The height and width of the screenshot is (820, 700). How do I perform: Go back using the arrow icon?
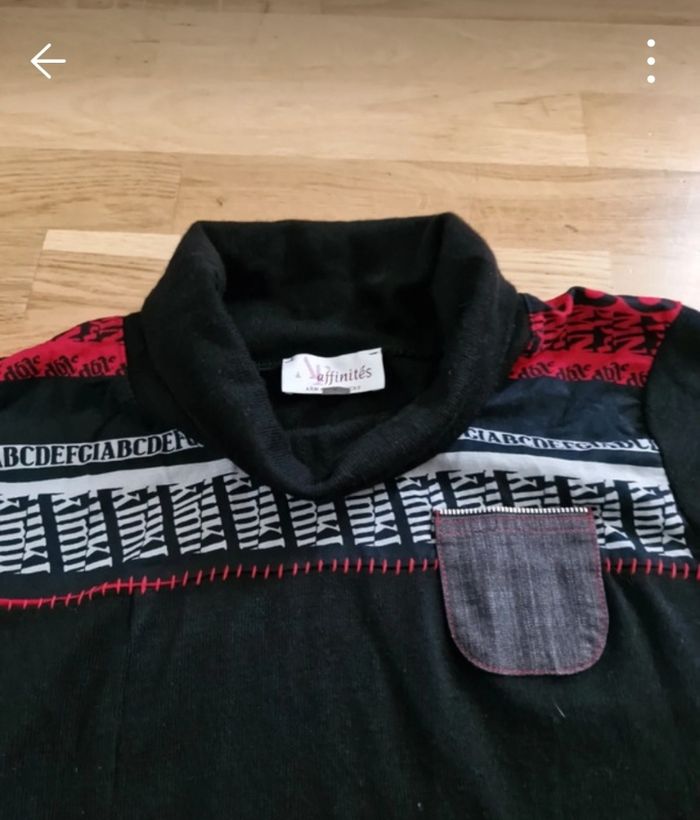47,61
